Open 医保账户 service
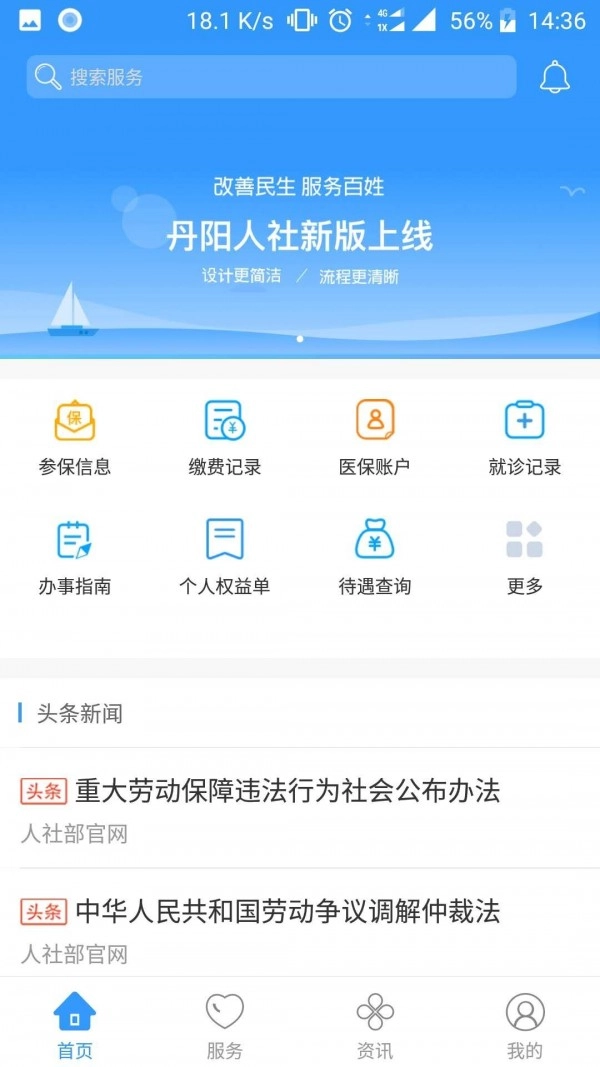Image resolution: width=600 pixels, height=1067 pixels. point(375,437)
